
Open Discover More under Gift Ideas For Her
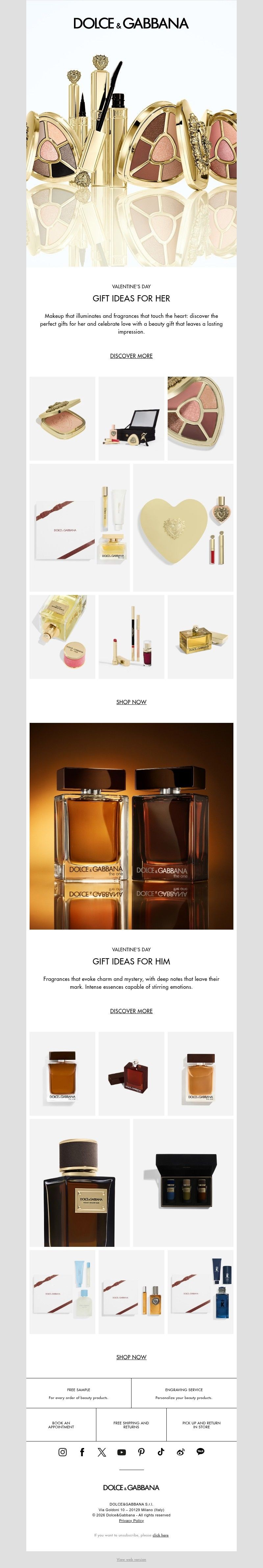[x=131, y=355]
